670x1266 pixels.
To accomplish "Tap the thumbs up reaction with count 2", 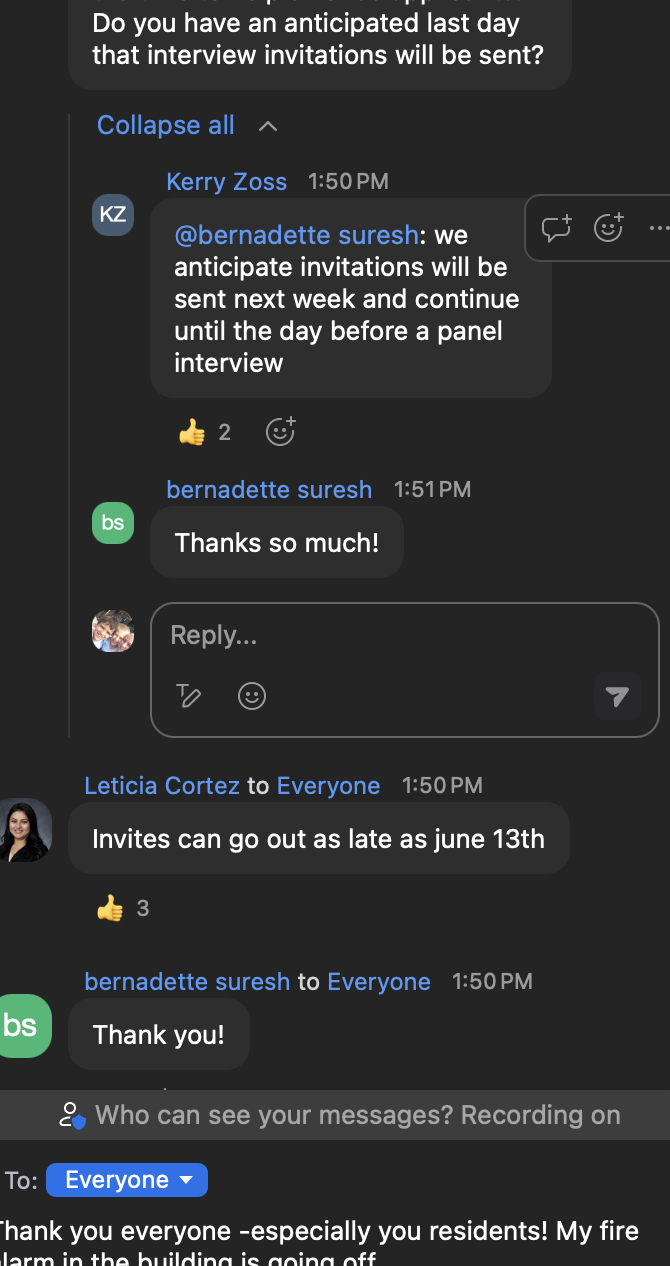I will pyautogui.click(x=204, y=432).
